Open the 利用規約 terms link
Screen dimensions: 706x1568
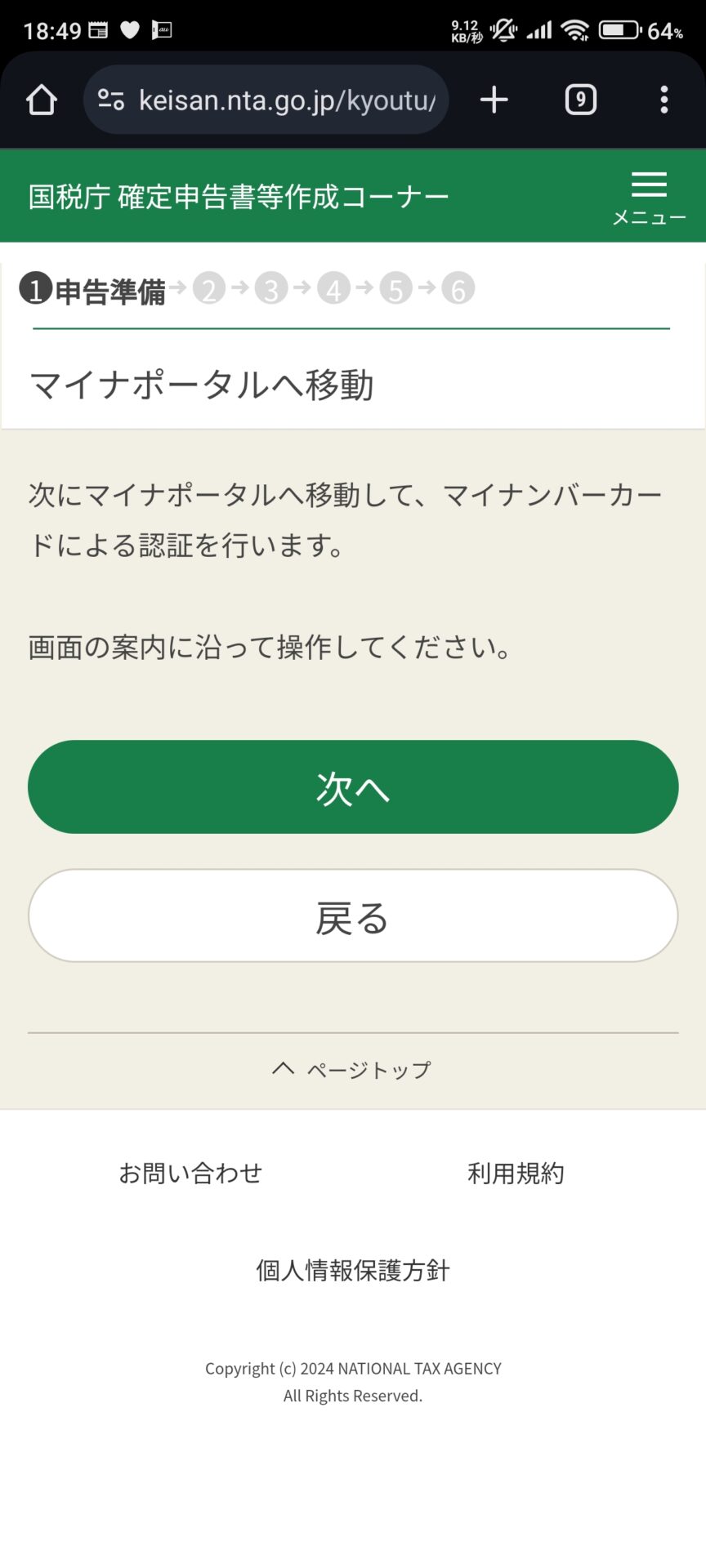pyautogui.click(x=516, y=1173)
